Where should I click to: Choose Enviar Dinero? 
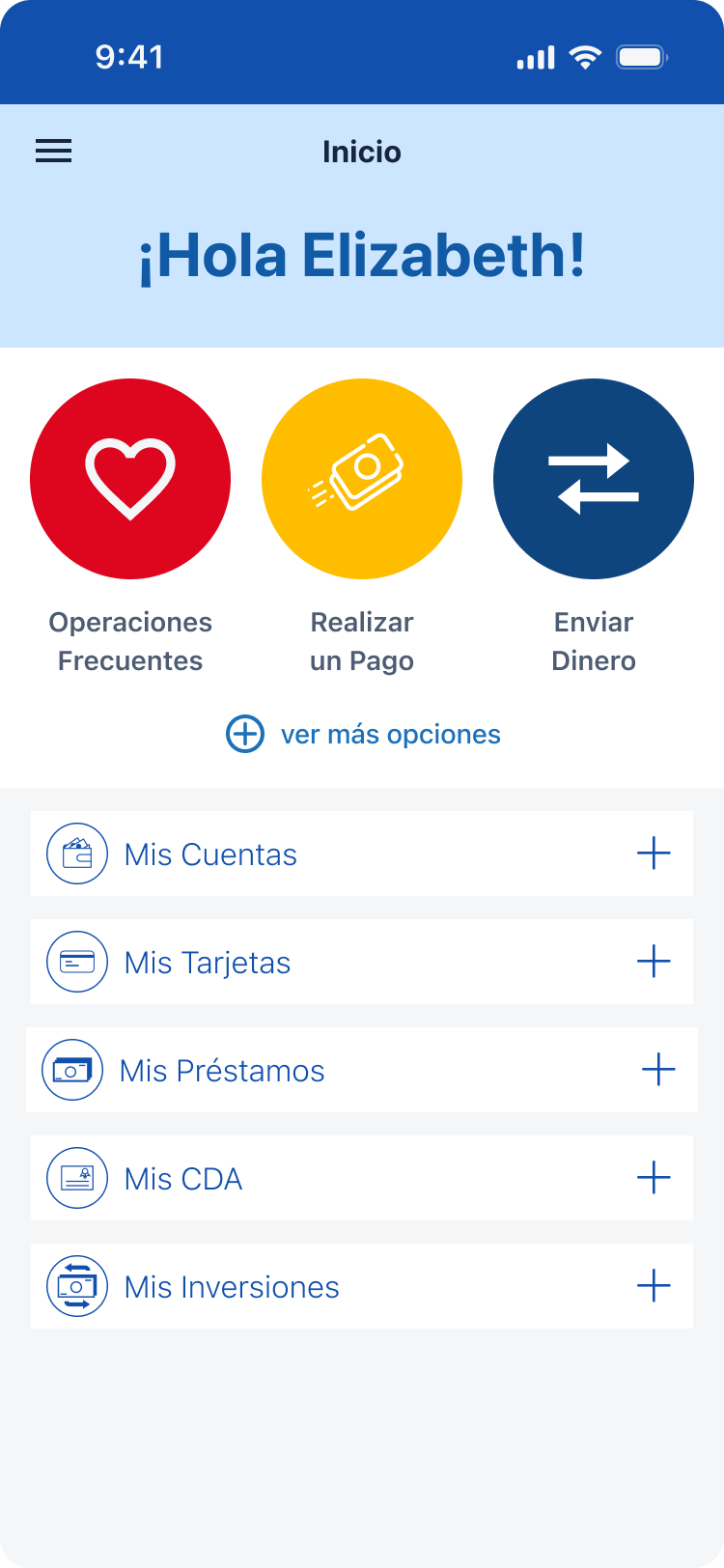click(594, 479)
